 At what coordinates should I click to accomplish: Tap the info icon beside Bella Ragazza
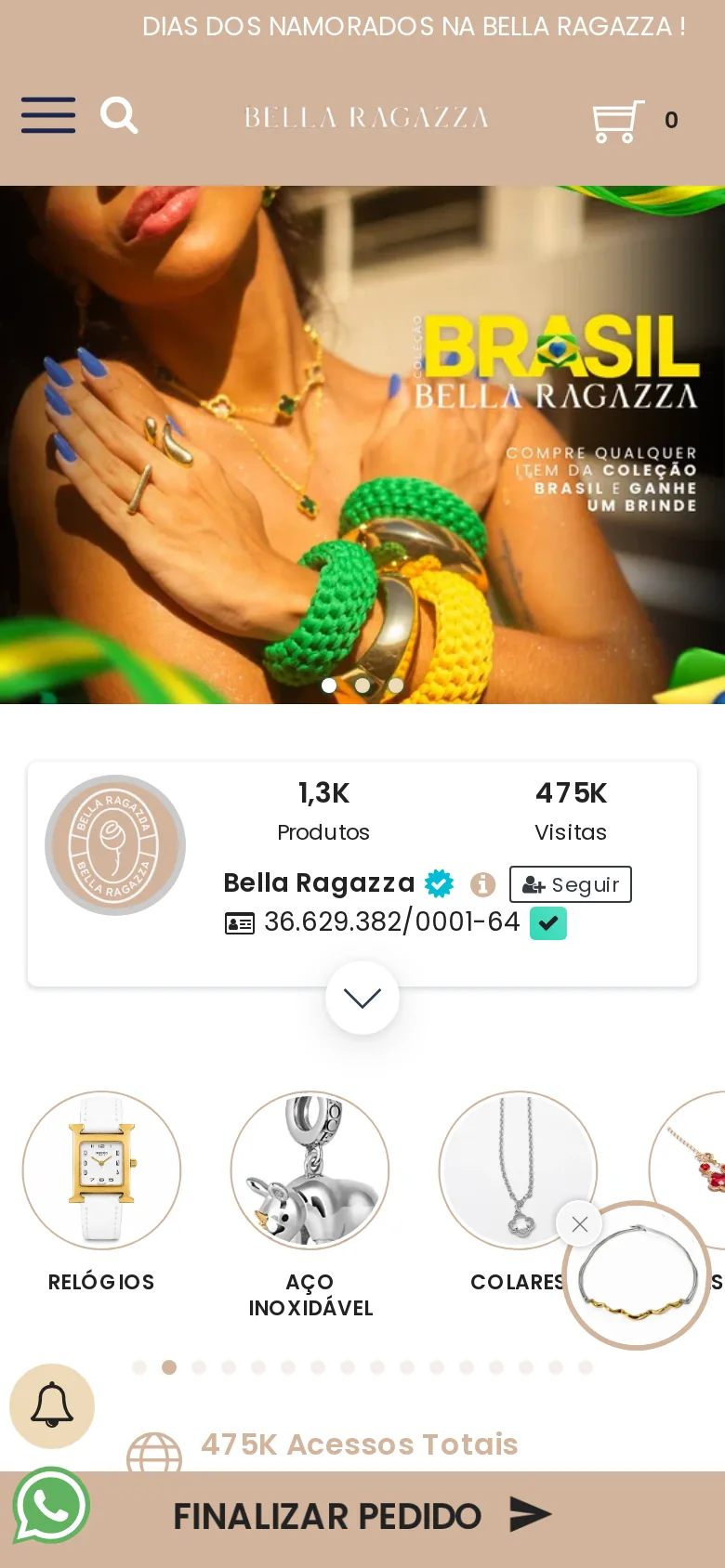(482, 884)
